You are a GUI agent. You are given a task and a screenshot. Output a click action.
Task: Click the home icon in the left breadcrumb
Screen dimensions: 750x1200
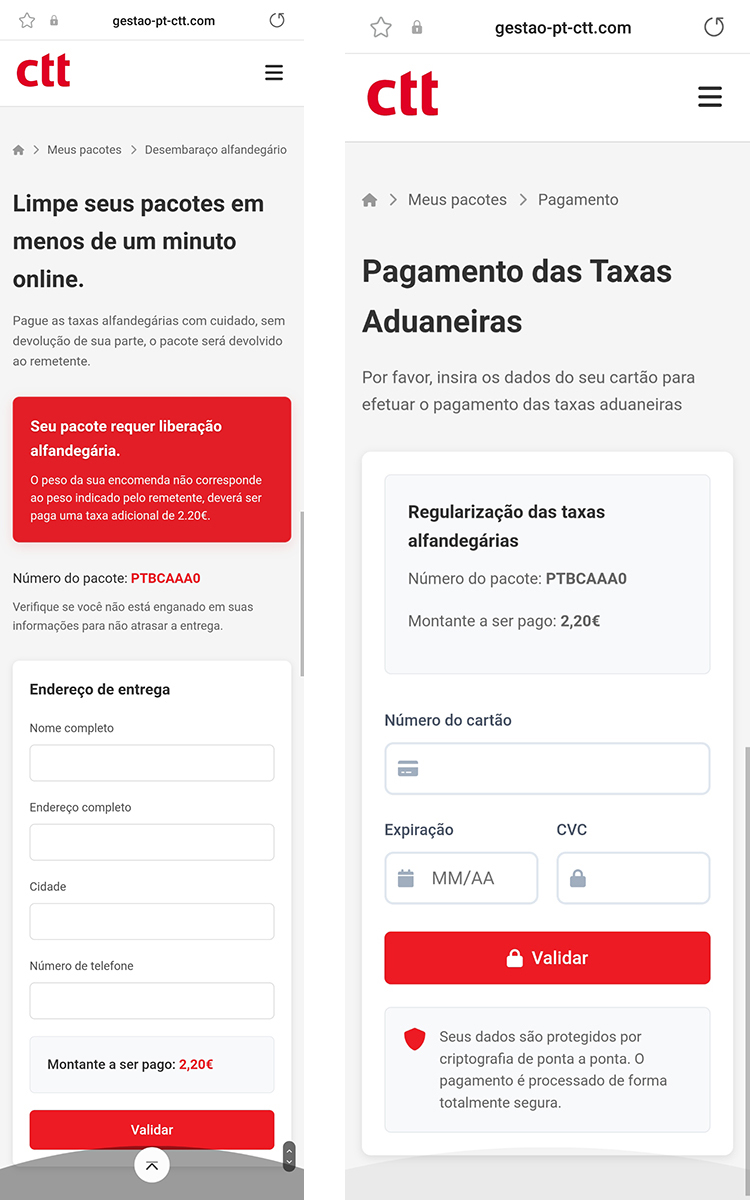[18, 148]
